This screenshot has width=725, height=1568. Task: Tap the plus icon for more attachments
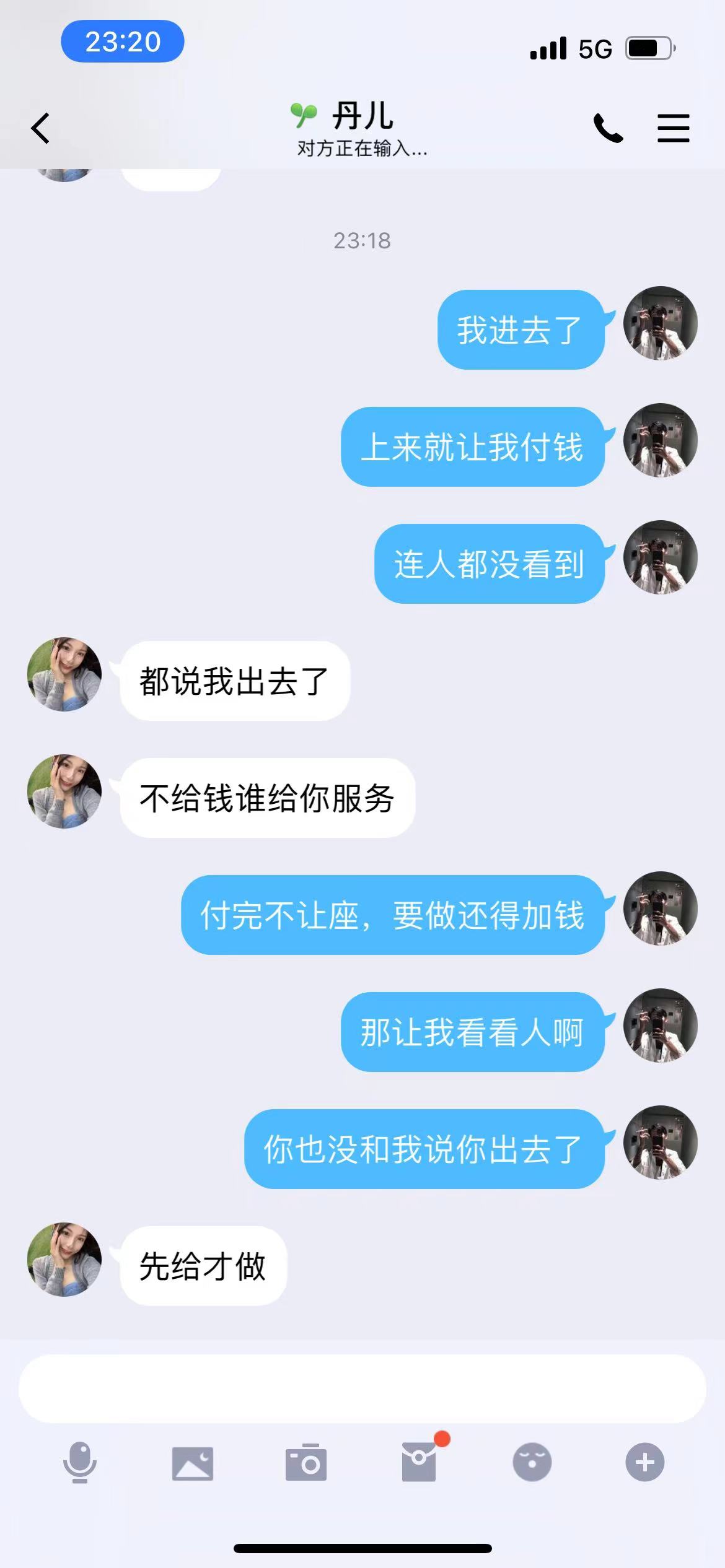(646, 1463)
